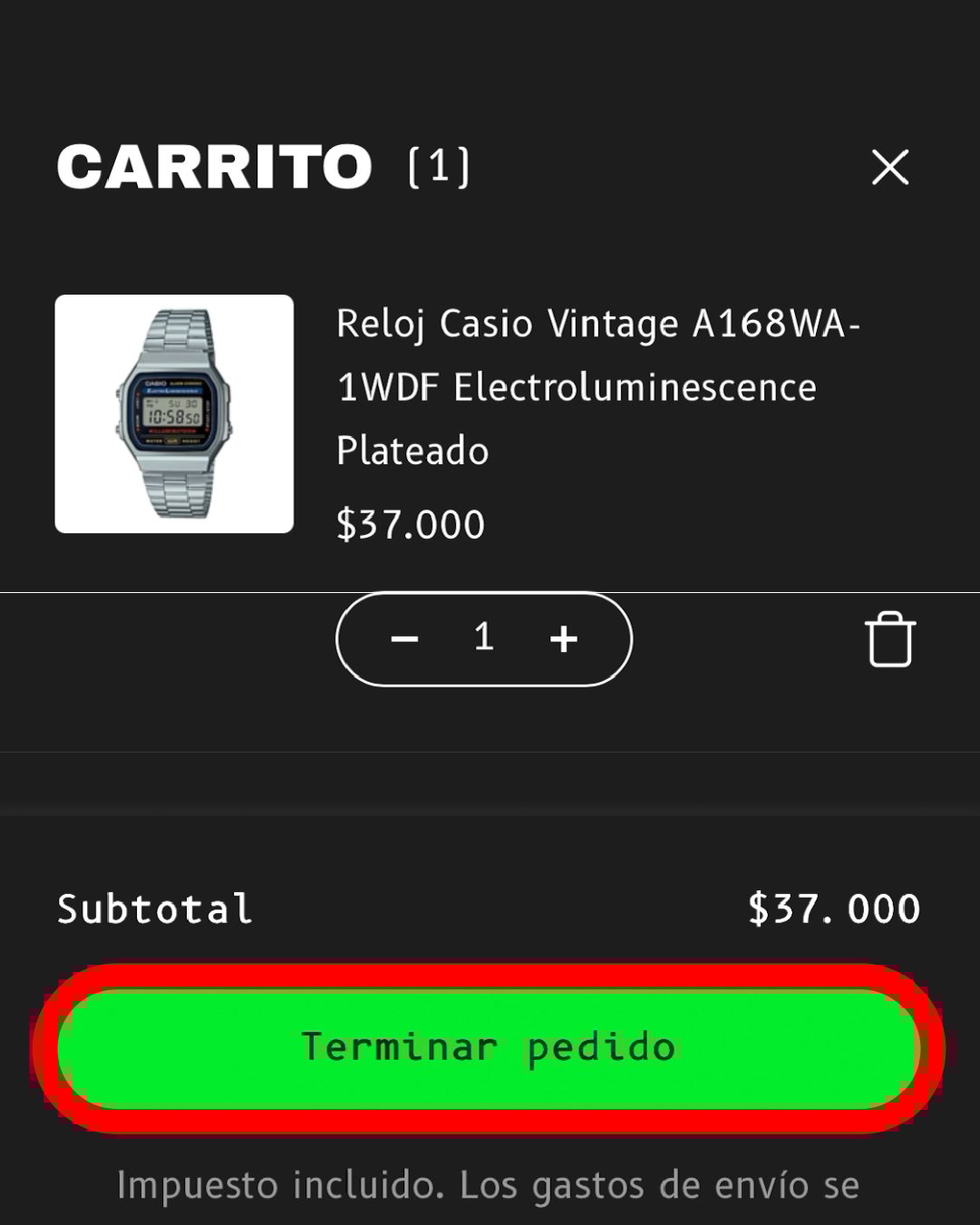Viewport: 980px width, 1225px height.
Task: Decrease the watch quantity by one
Action: pyautogui.click(x=404, y=639)
